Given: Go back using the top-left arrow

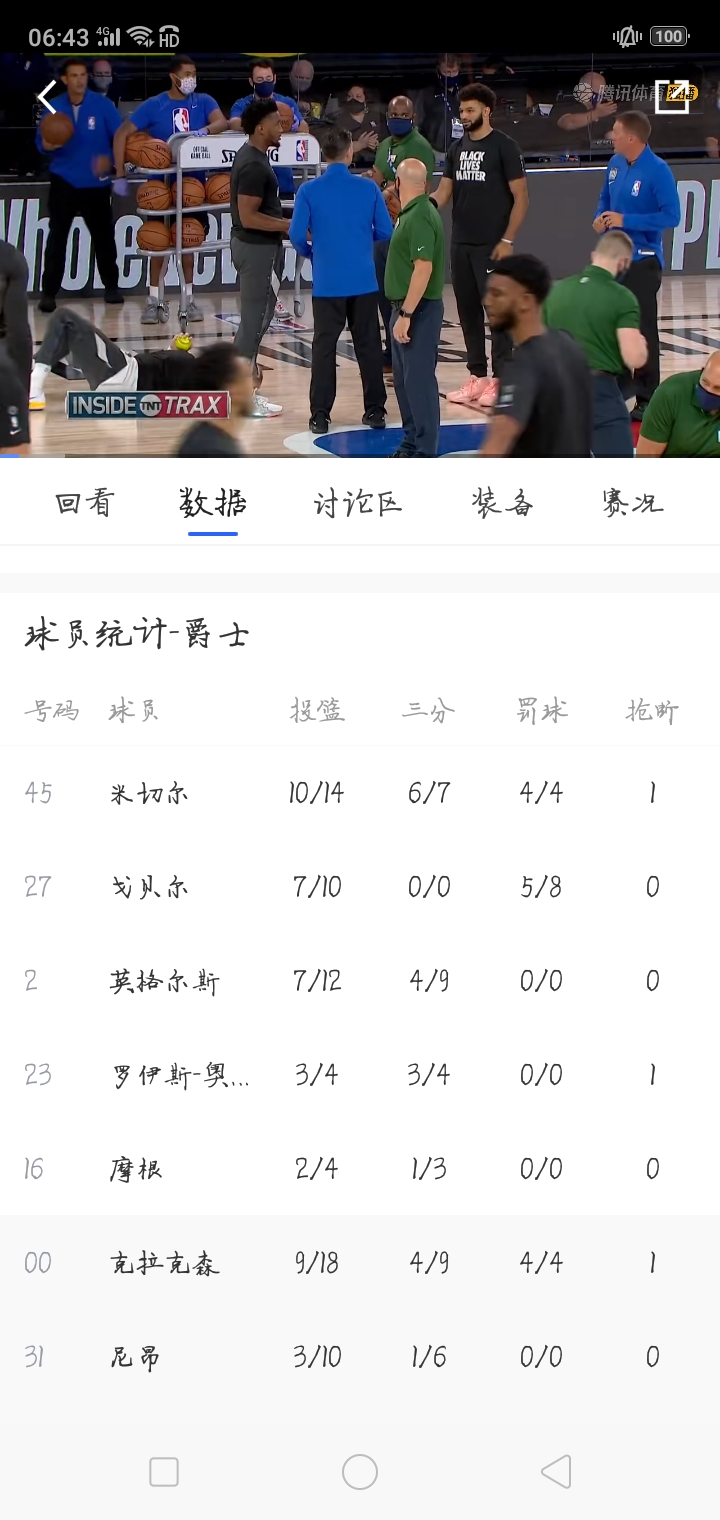Looking at the screenshot, I should tap(47, 97).
